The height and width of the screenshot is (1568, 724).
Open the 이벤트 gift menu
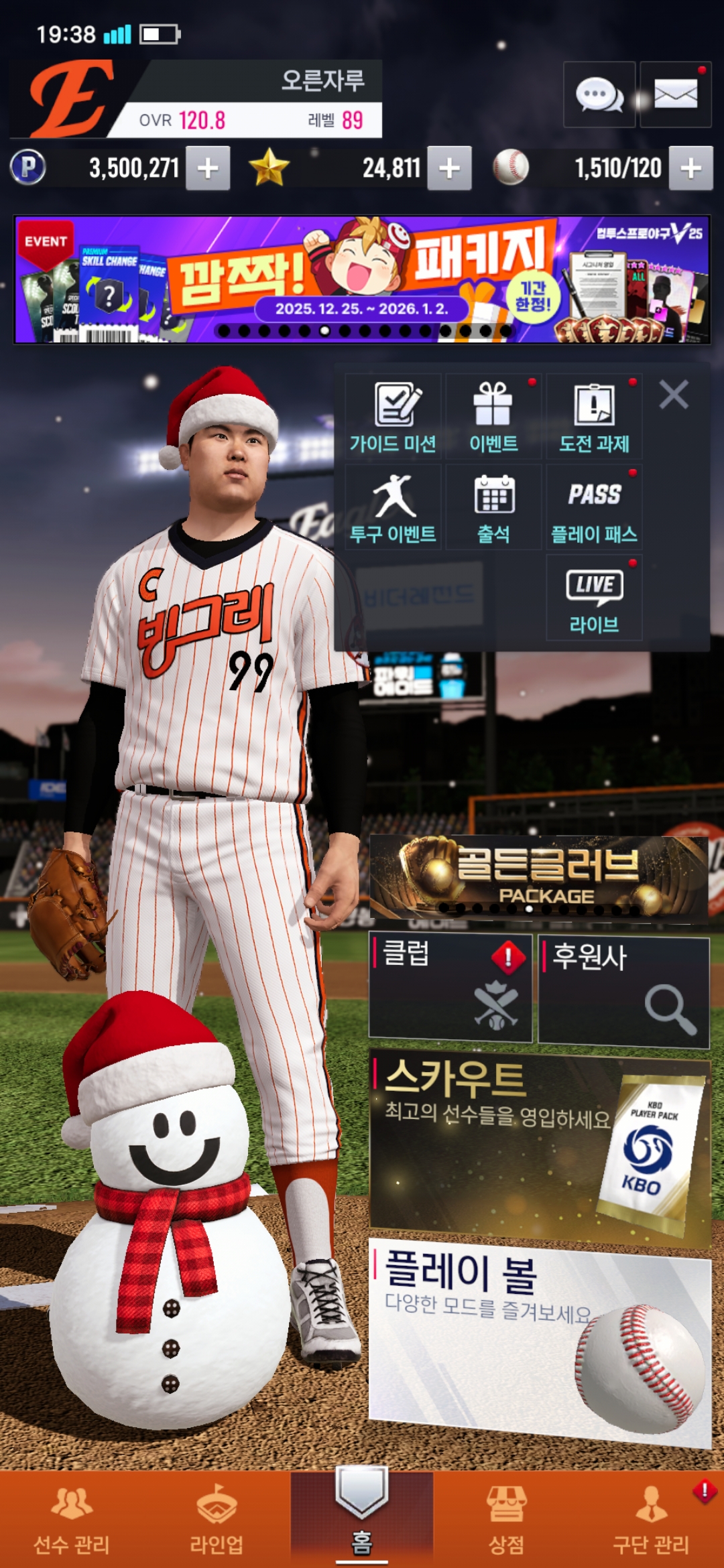[x=493, y=417]
